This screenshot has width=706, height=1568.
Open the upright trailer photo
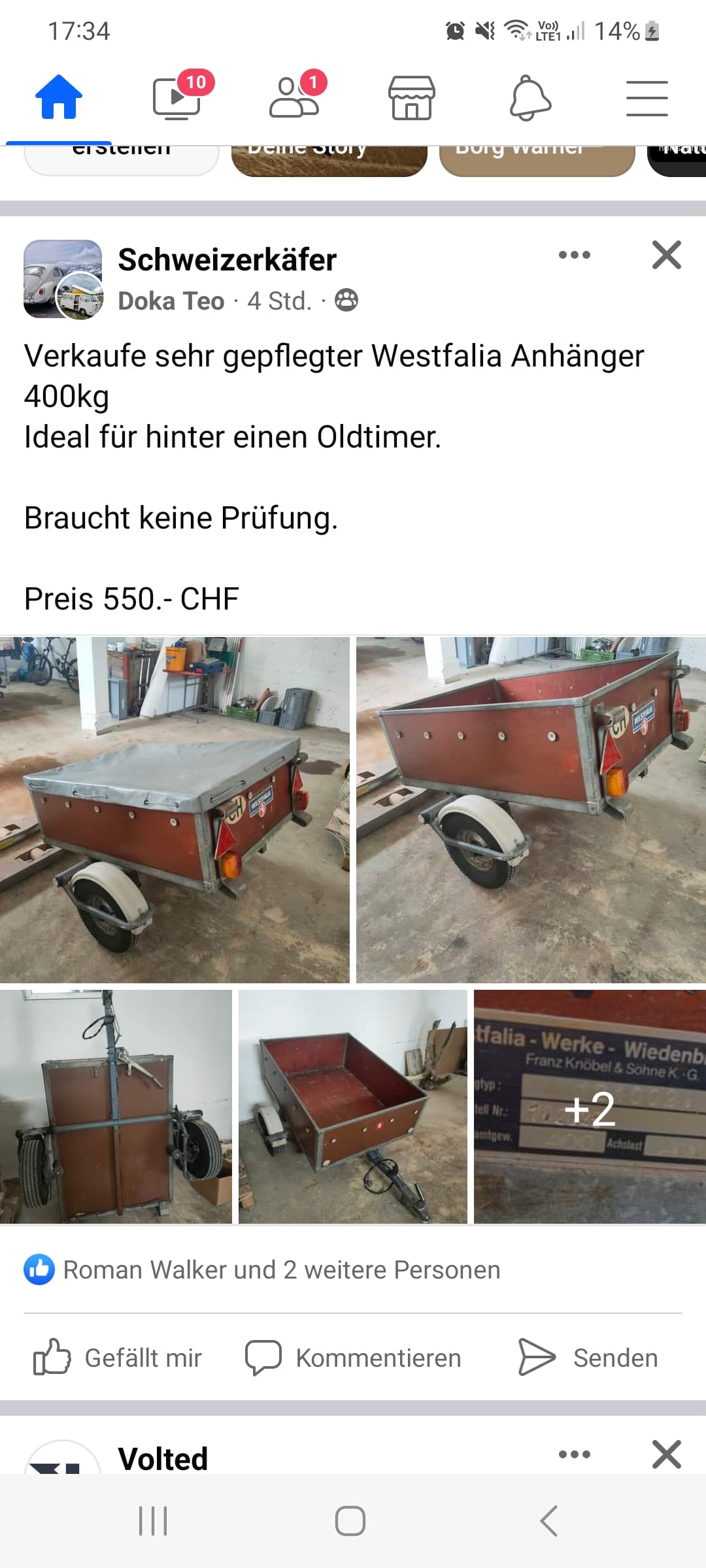(x=116, y=1107)
